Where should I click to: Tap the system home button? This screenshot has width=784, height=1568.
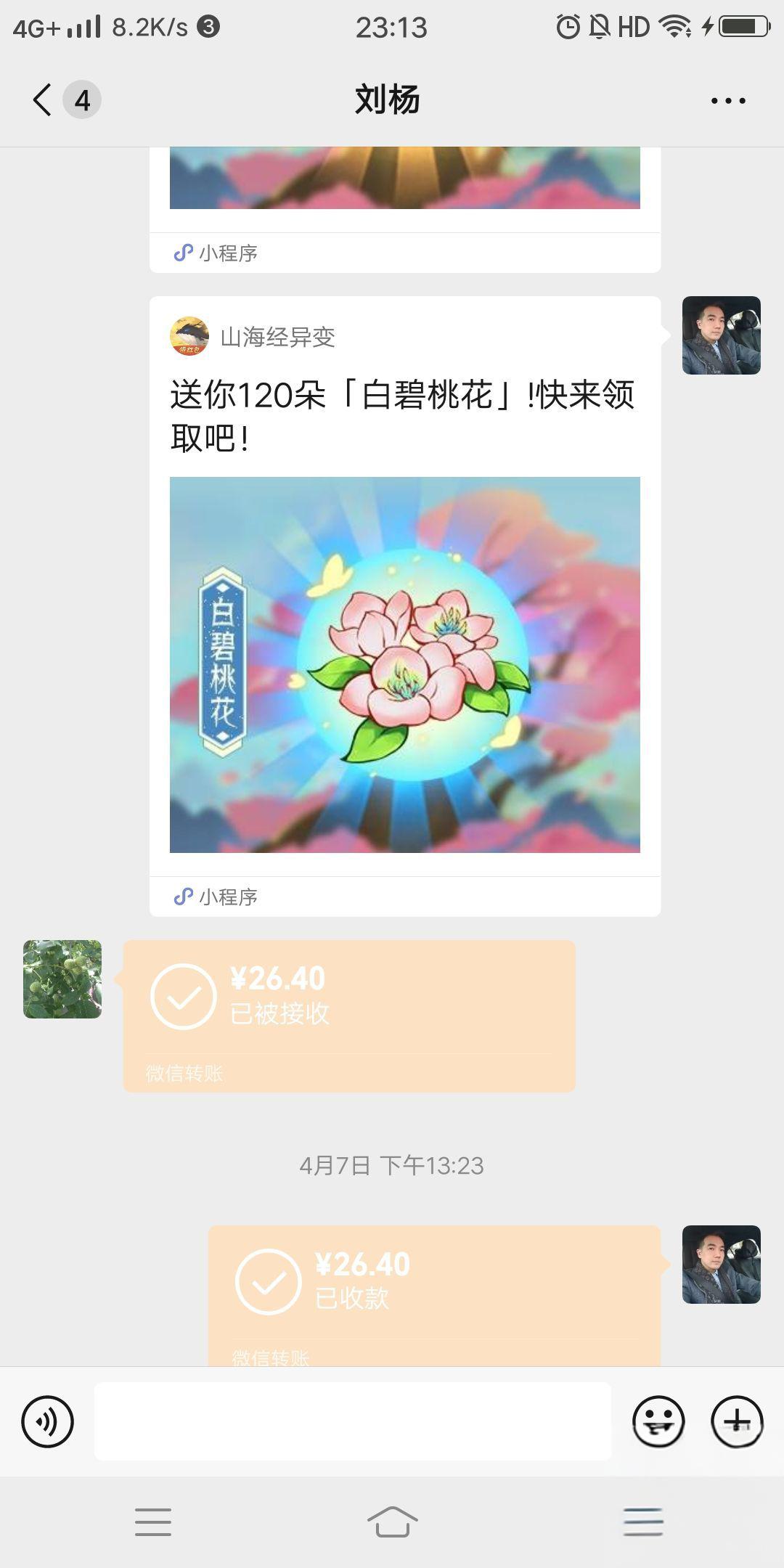(x=392, y=1522)
